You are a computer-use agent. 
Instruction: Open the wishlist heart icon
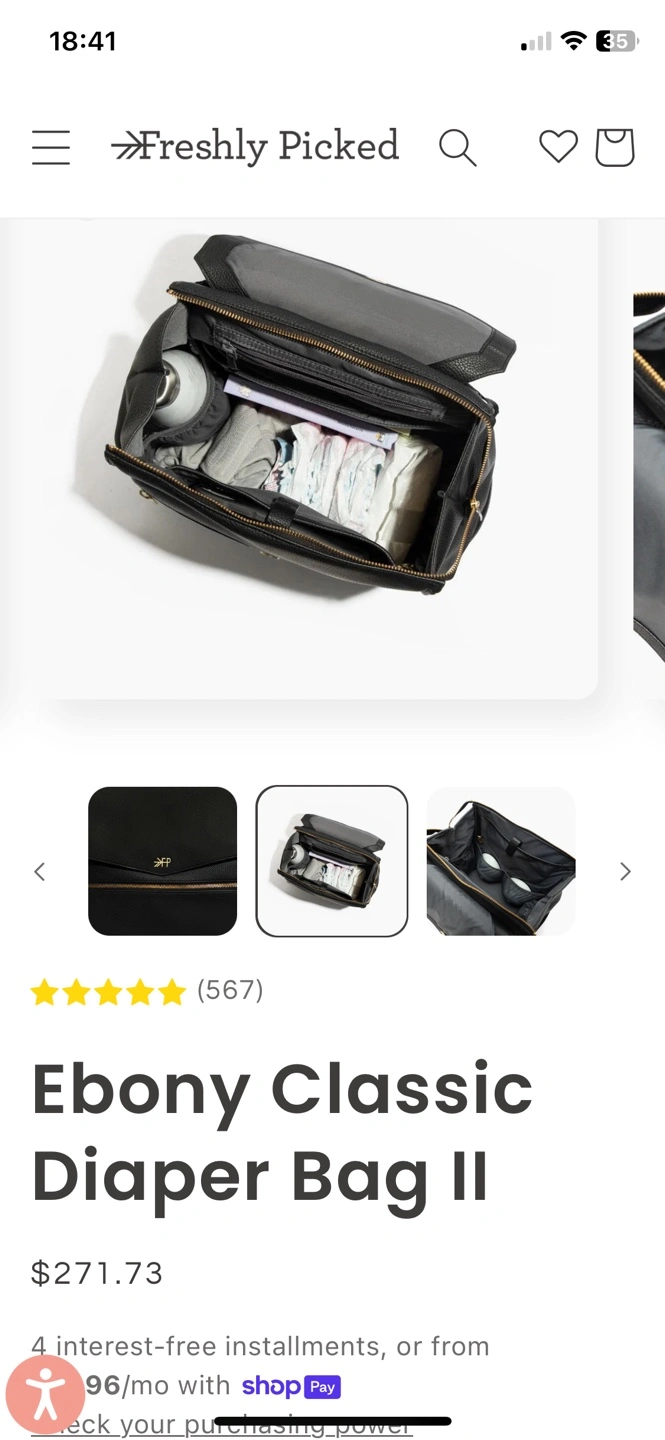tap(558, 147)
